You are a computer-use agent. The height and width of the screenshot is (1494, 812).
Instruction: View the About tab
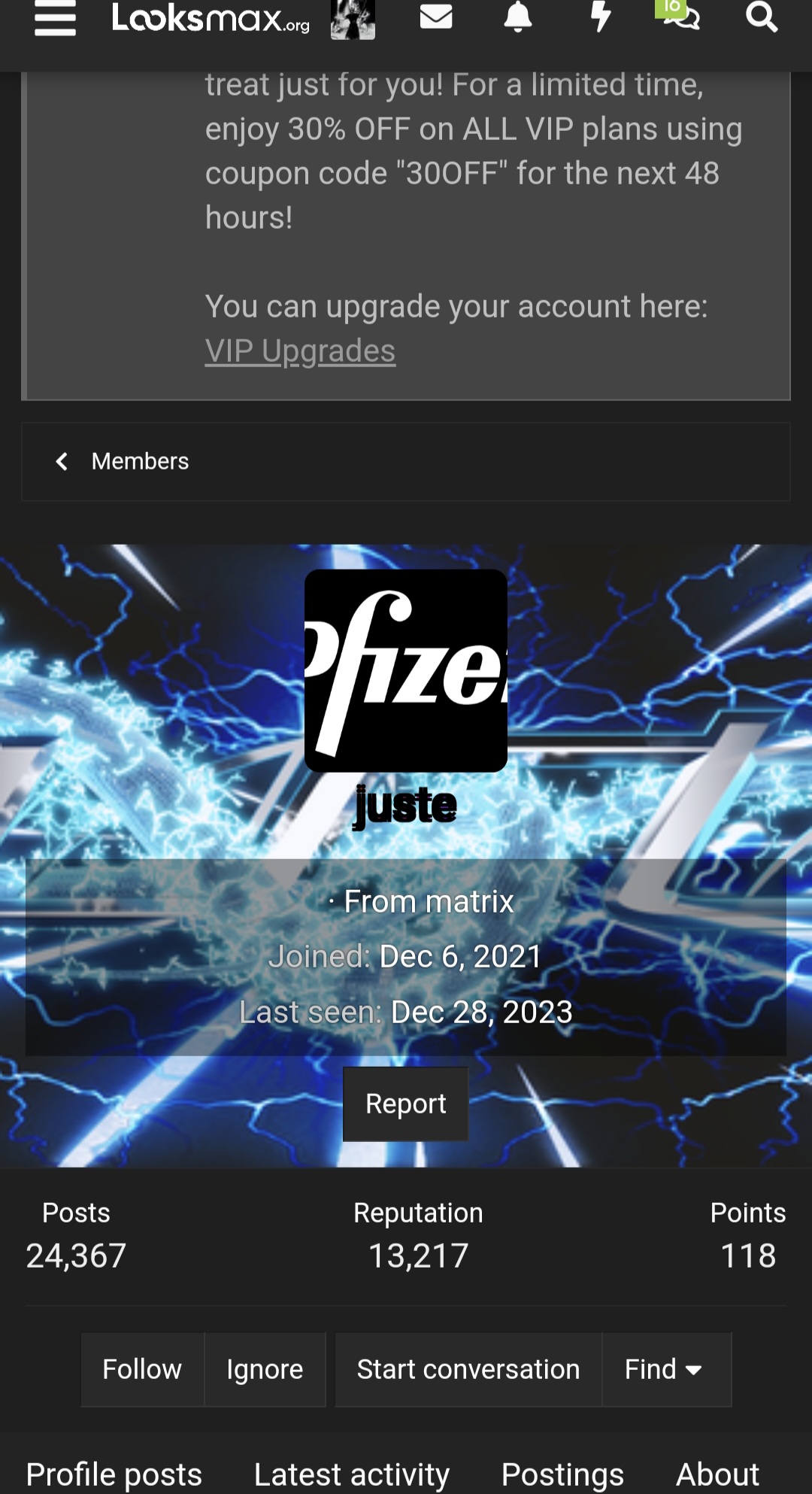(x=717, y=1473)
